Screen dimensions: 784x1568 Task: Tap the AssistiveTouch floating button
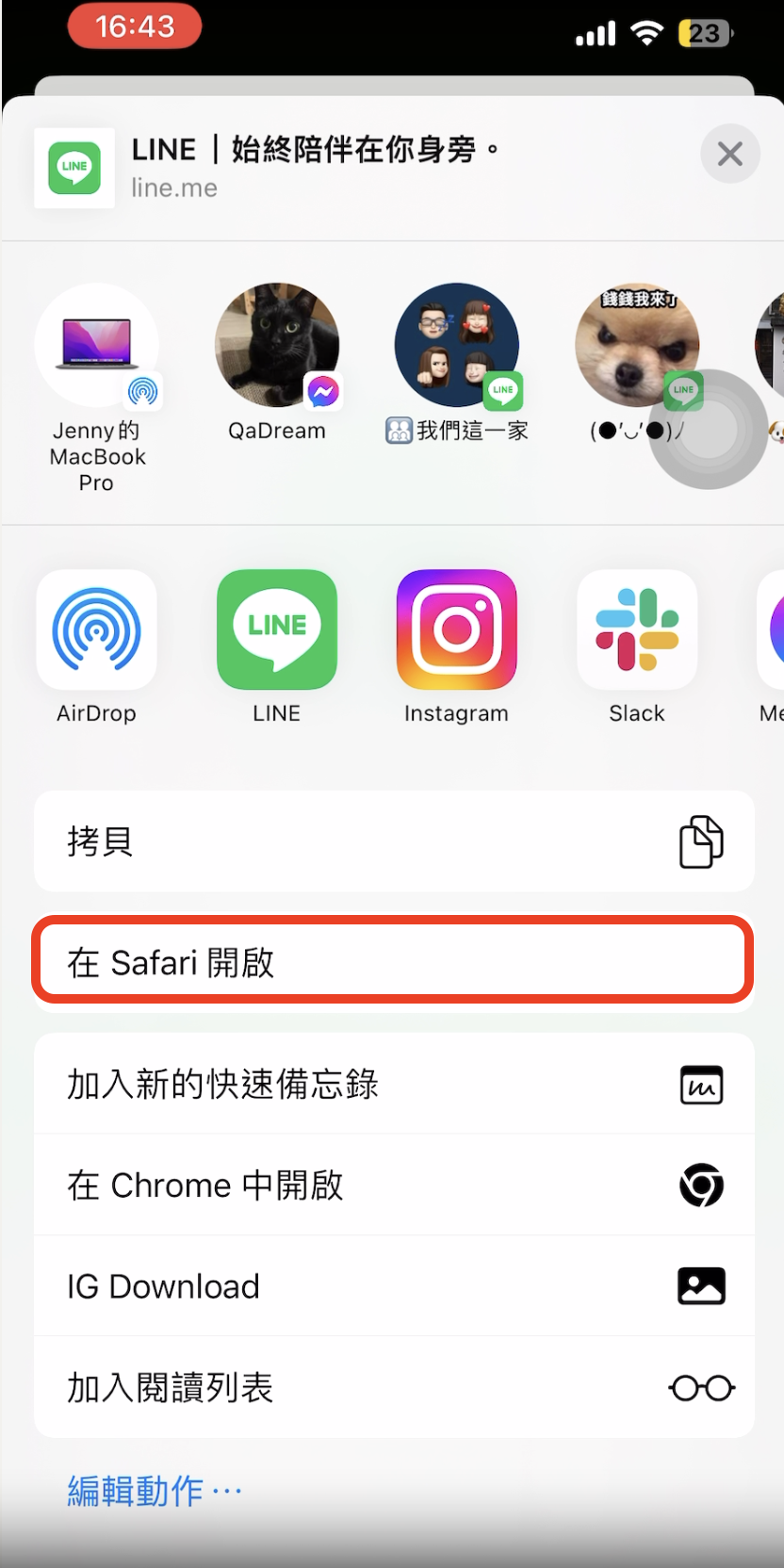click(709, 430)
